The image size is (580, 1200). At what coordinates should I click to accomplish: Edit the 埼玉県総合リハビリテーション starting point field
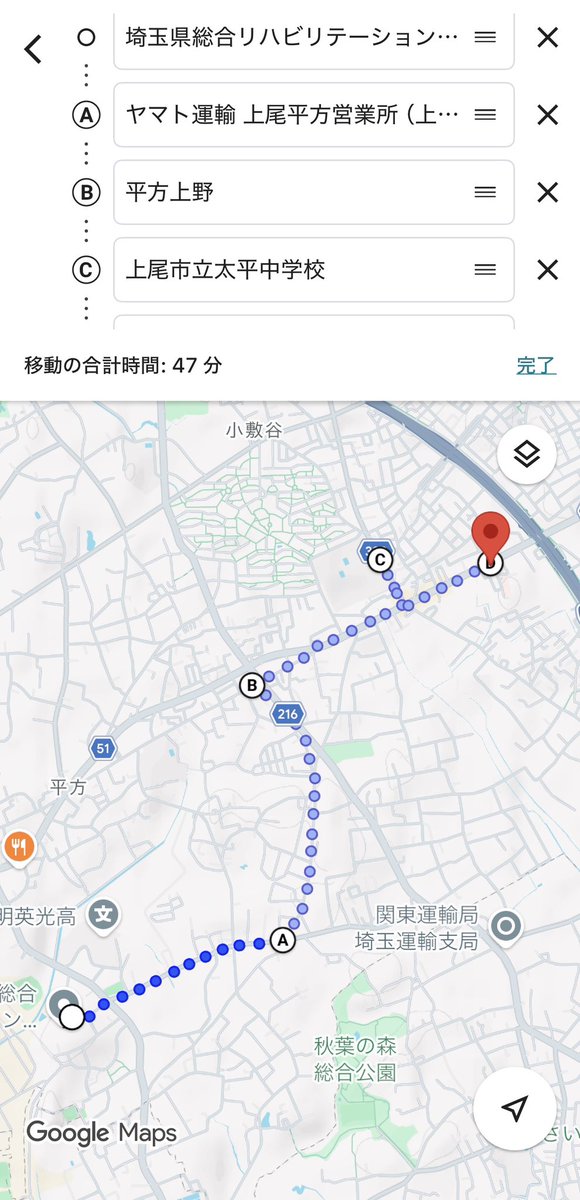click(x=314, y=38)
